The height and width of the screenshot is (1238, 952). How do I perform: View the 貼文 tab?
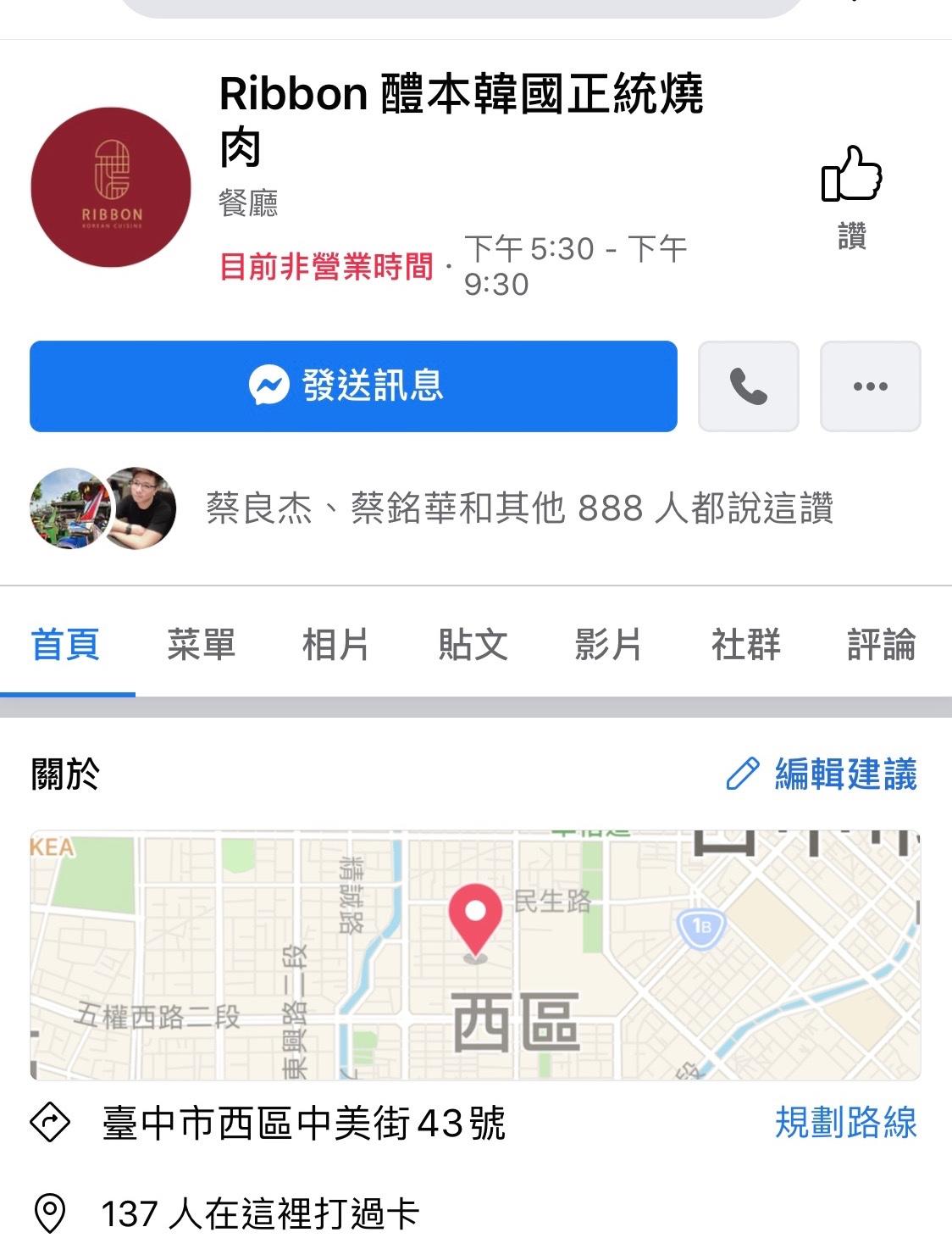(x=473, y=645)
